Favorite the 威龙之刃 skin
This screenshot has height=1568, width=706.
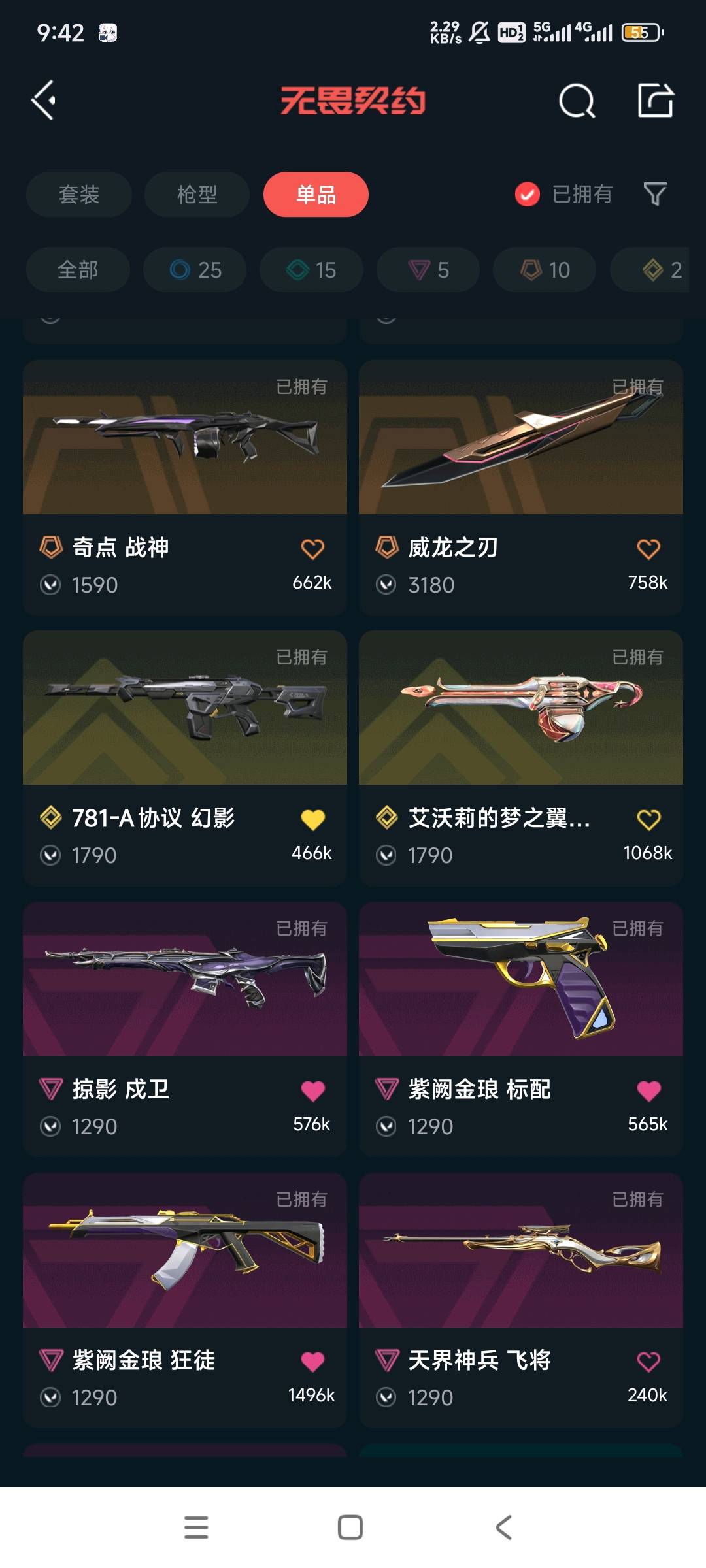tap(648, 549)
